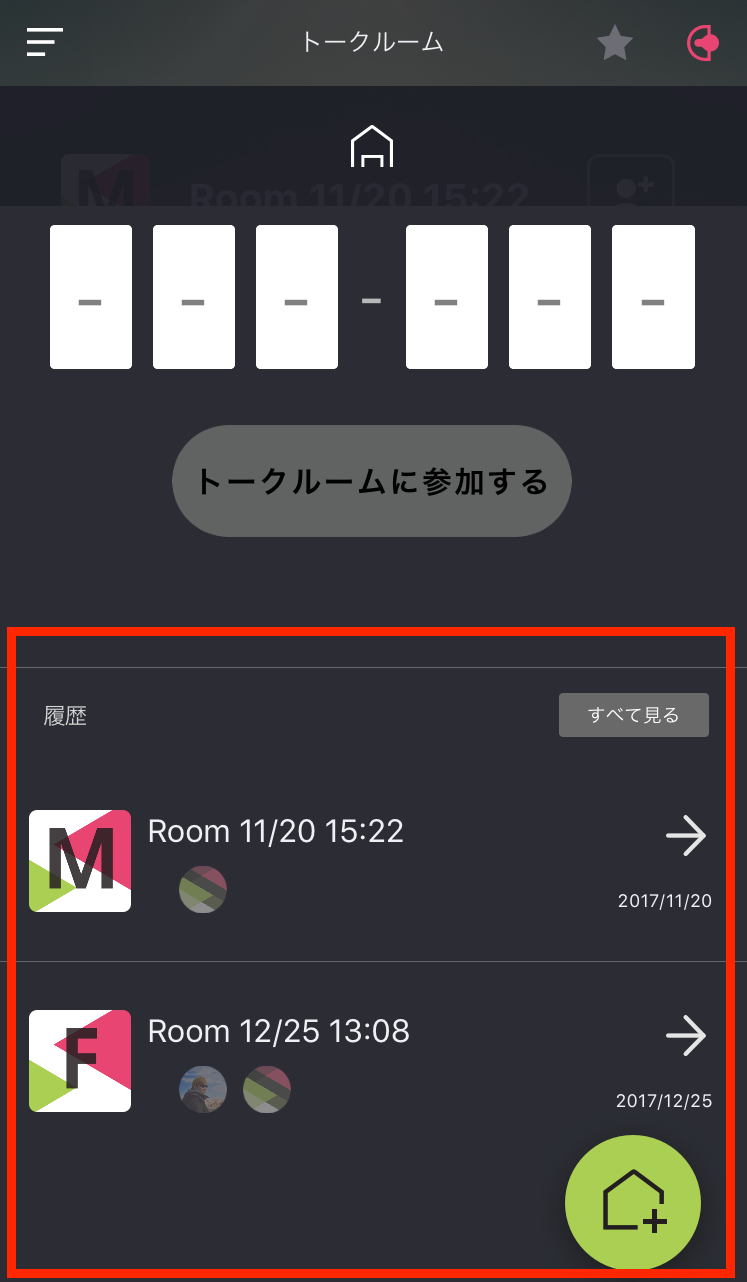Open the hamburger menu
The width and height of the screenshot is (747, 1282).
(x=45, y=42)
